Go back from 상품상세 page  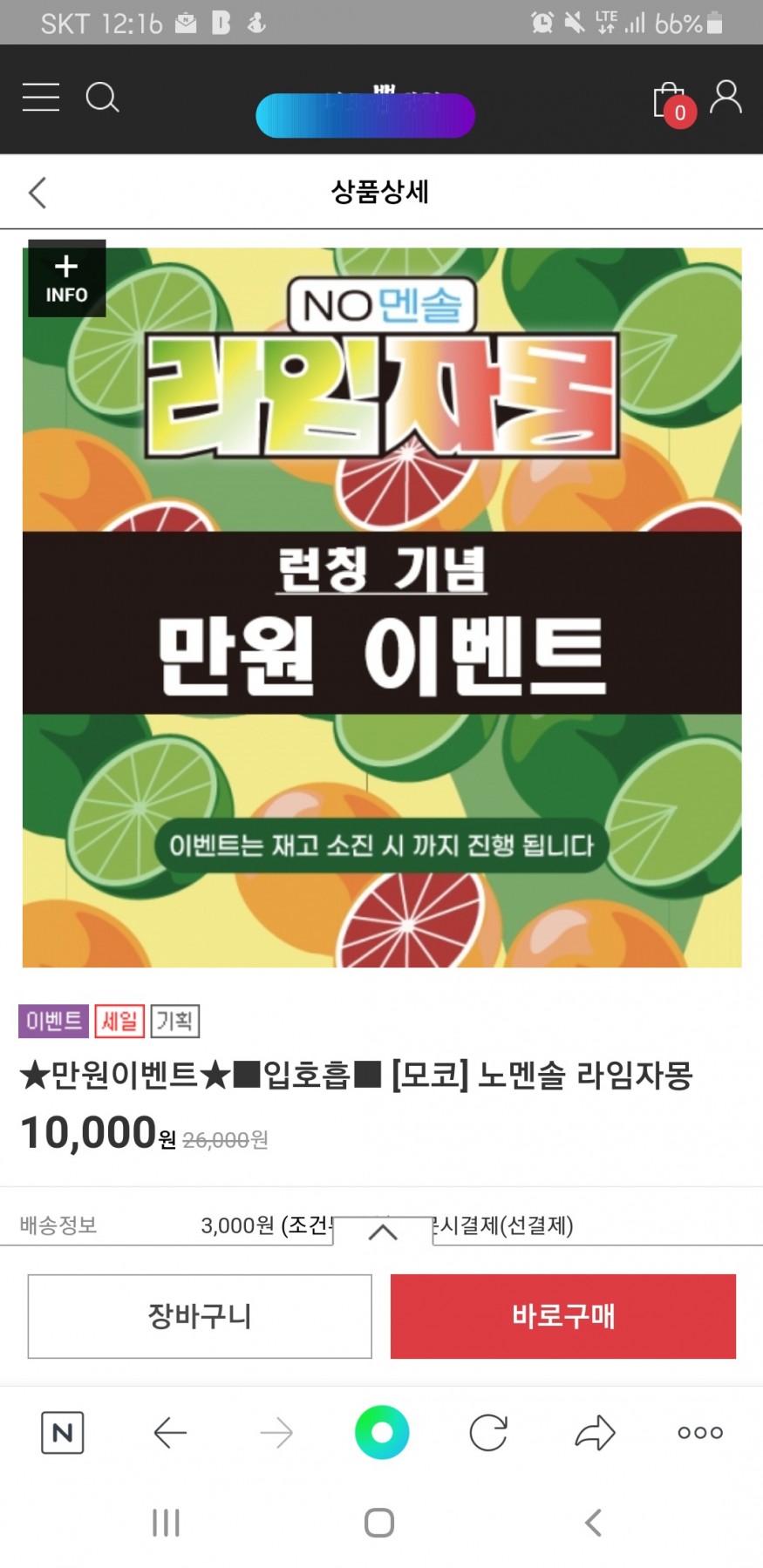[x=37, y=193]
